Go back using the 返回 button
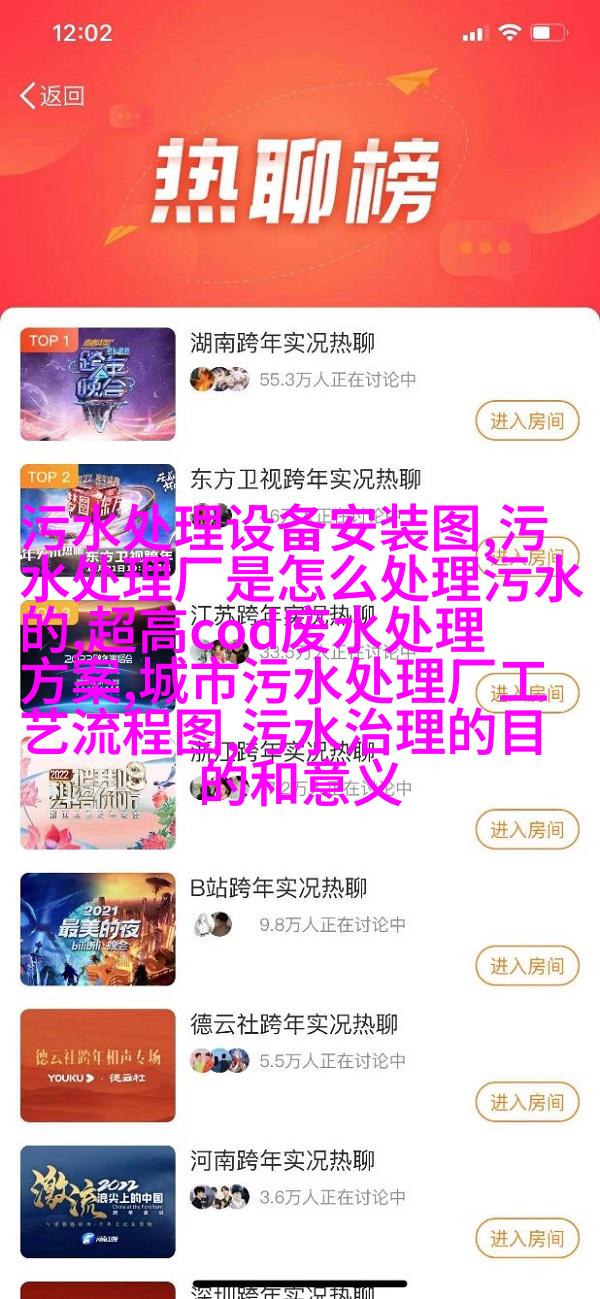The image size is (600, 1299). click(54, 96)
